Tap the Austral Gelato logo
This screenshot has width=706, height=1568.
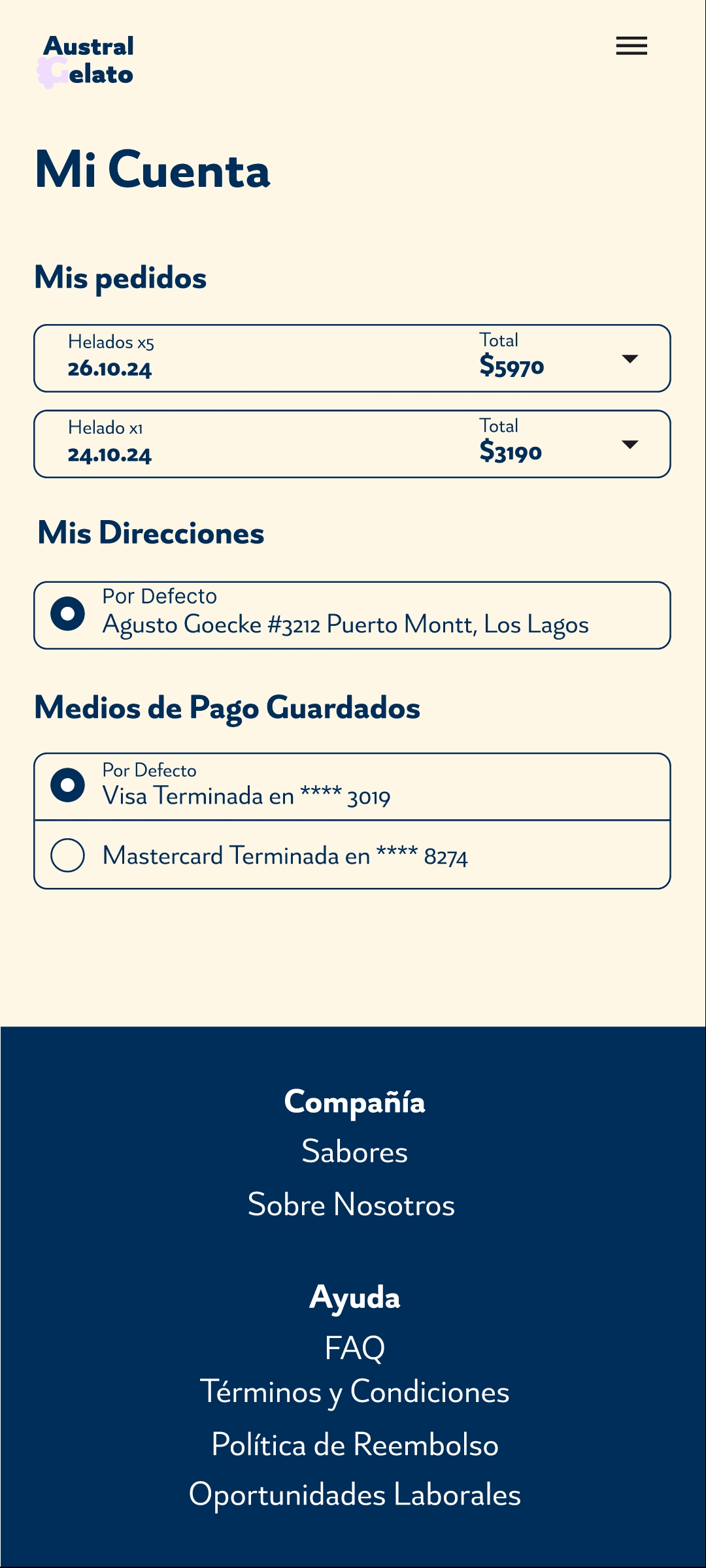(86, 61)
